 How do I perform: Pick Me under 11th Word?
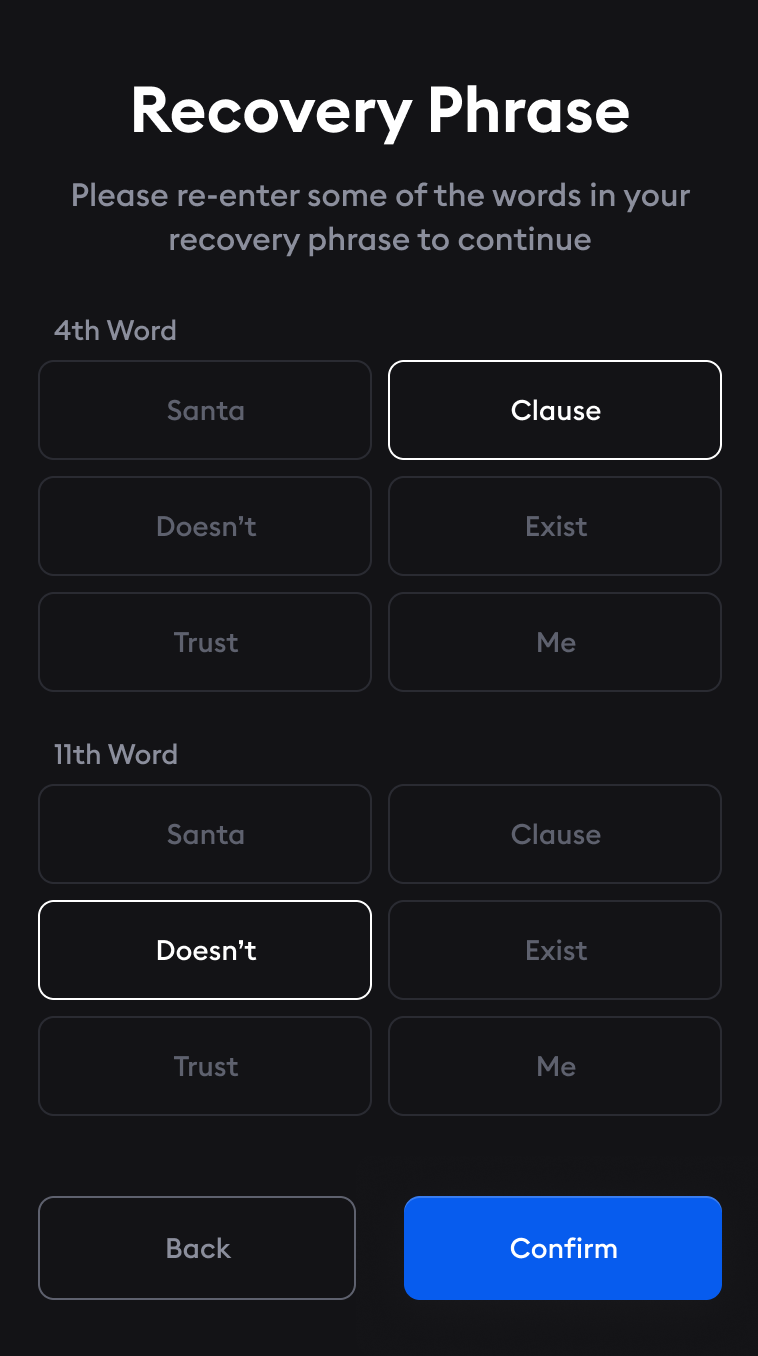coord(555,1066)
